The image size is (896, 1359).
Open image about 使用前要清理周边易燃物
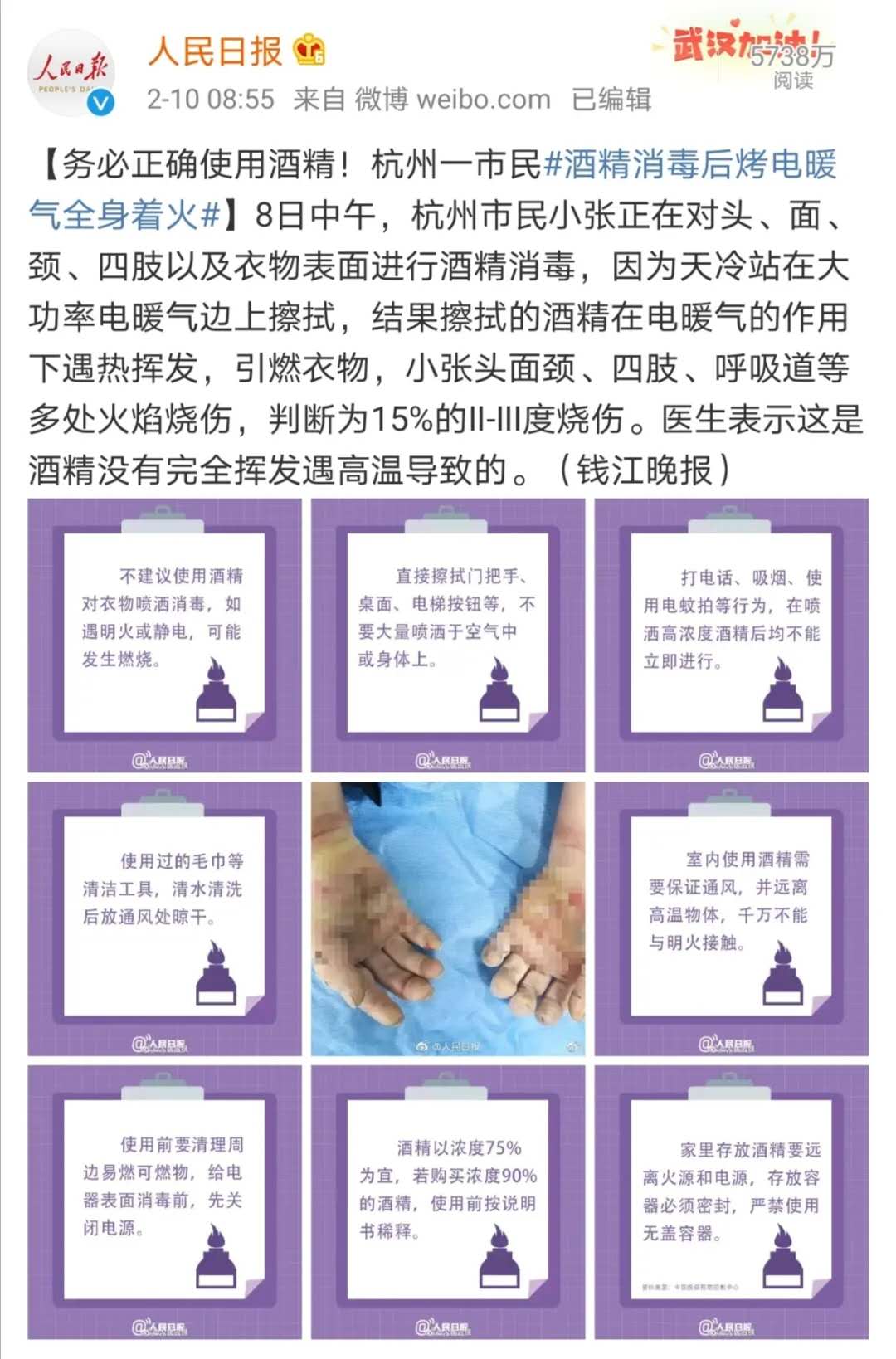point(164,1202)
